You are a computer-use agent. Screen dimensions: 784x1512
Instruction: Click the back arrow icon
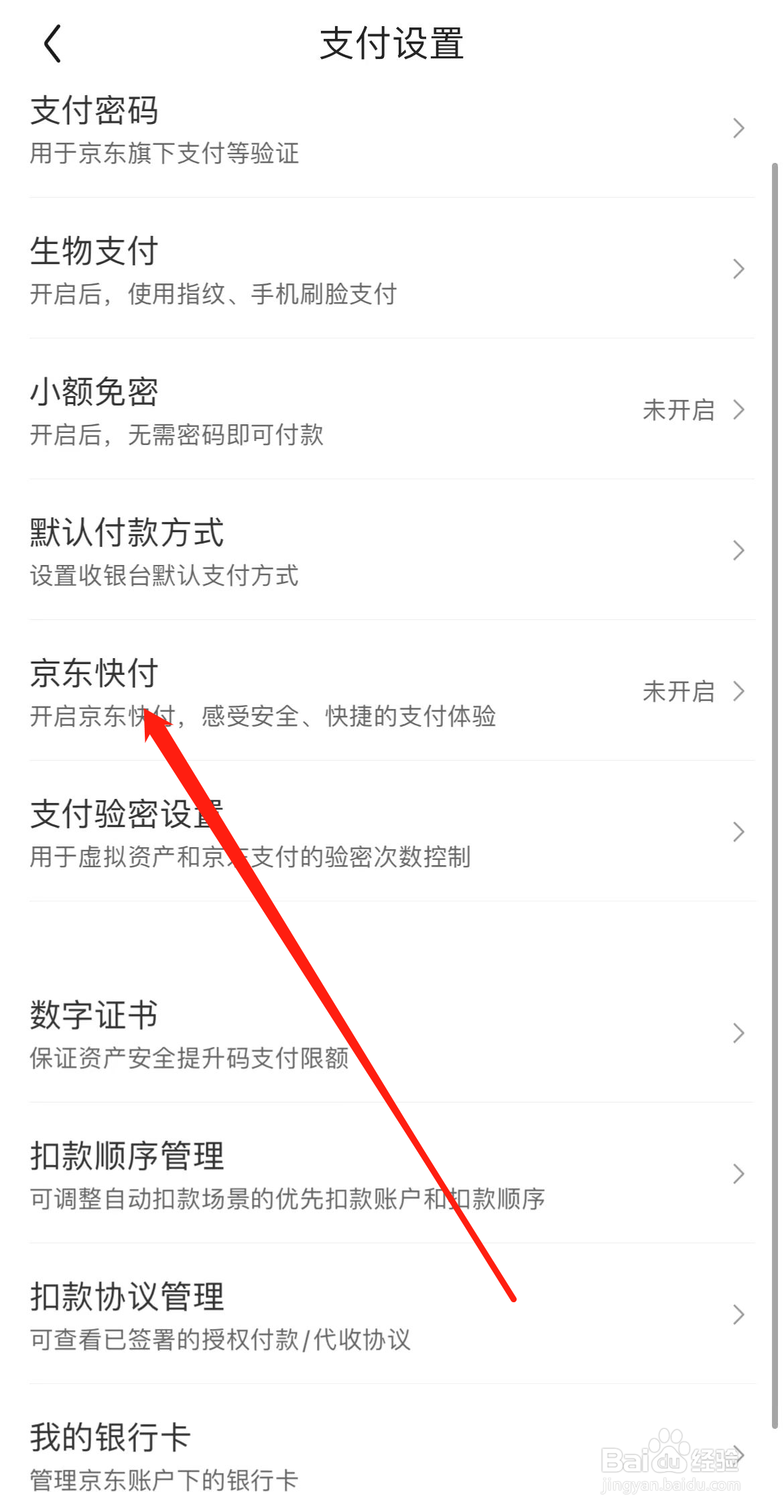coord(52,44)
